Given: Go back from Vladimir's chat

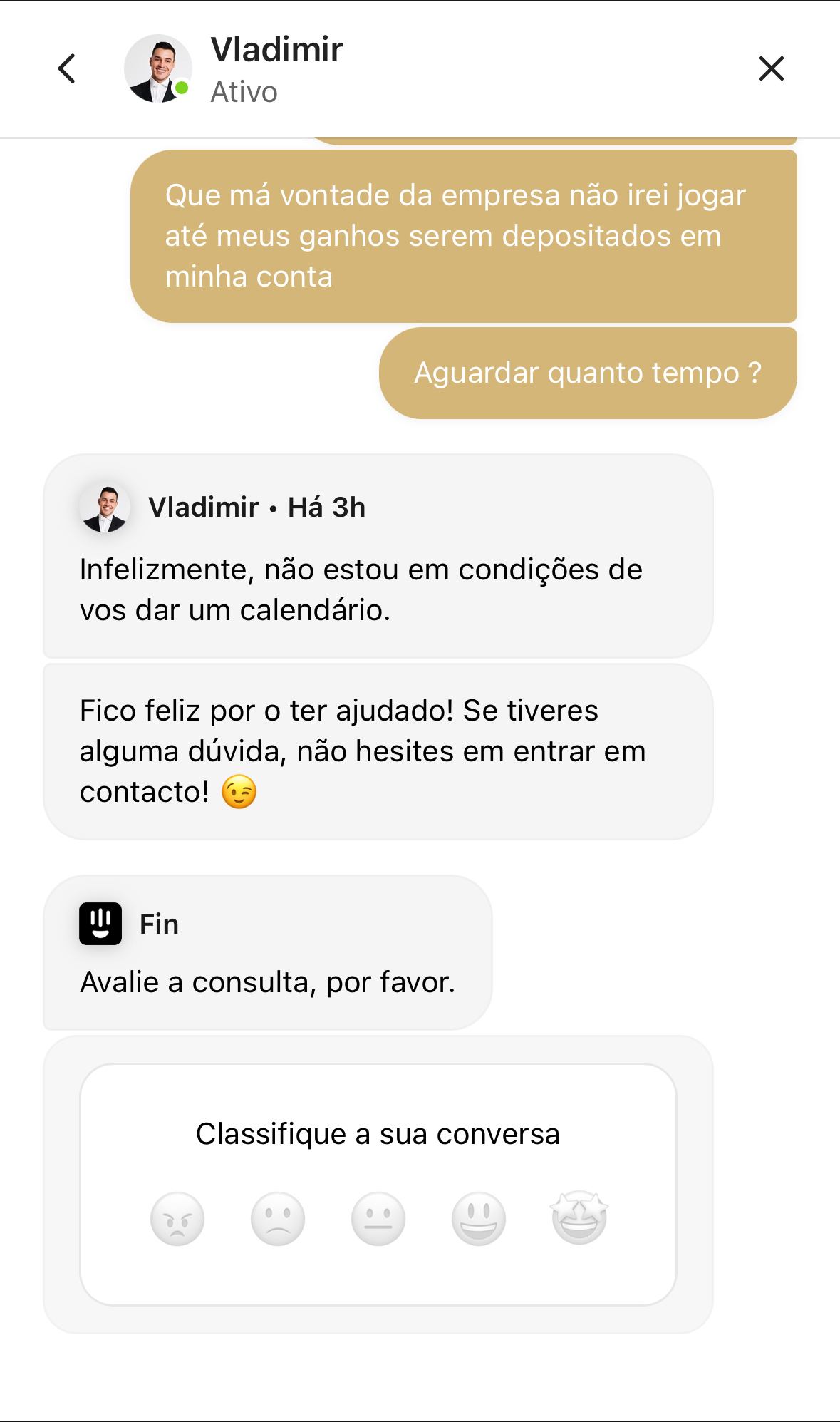Looking at the screenshot, I should [x=67, y=69].
